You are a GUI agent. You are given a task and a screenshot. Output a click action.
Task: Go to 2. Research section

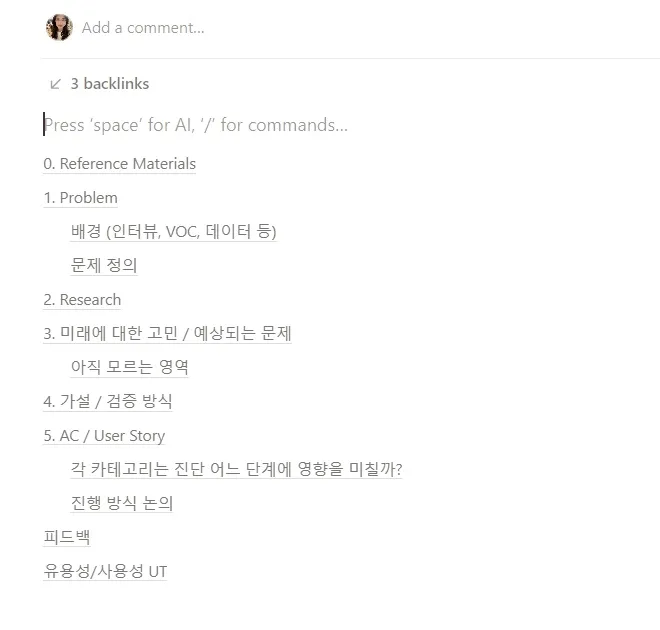tap(82, 300)
